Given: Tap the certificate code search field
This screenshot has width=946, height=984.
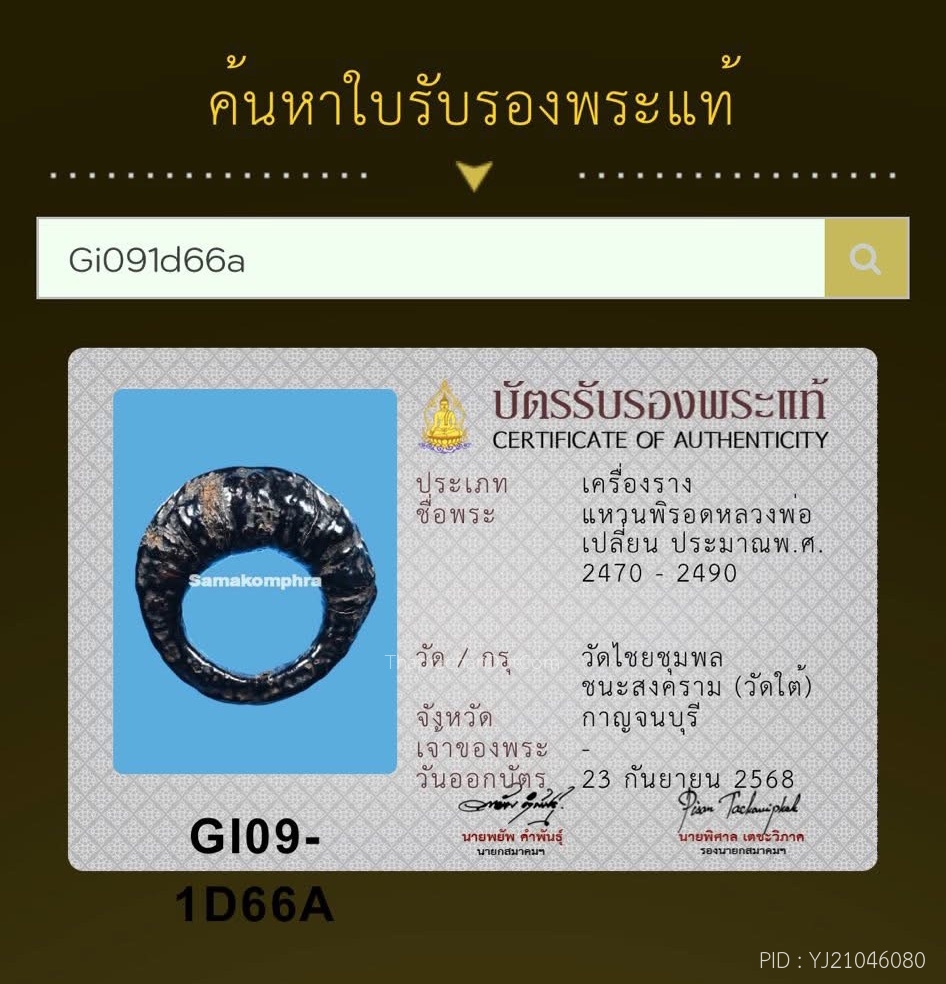Looking at the screenshot, I should coord(430,259).
